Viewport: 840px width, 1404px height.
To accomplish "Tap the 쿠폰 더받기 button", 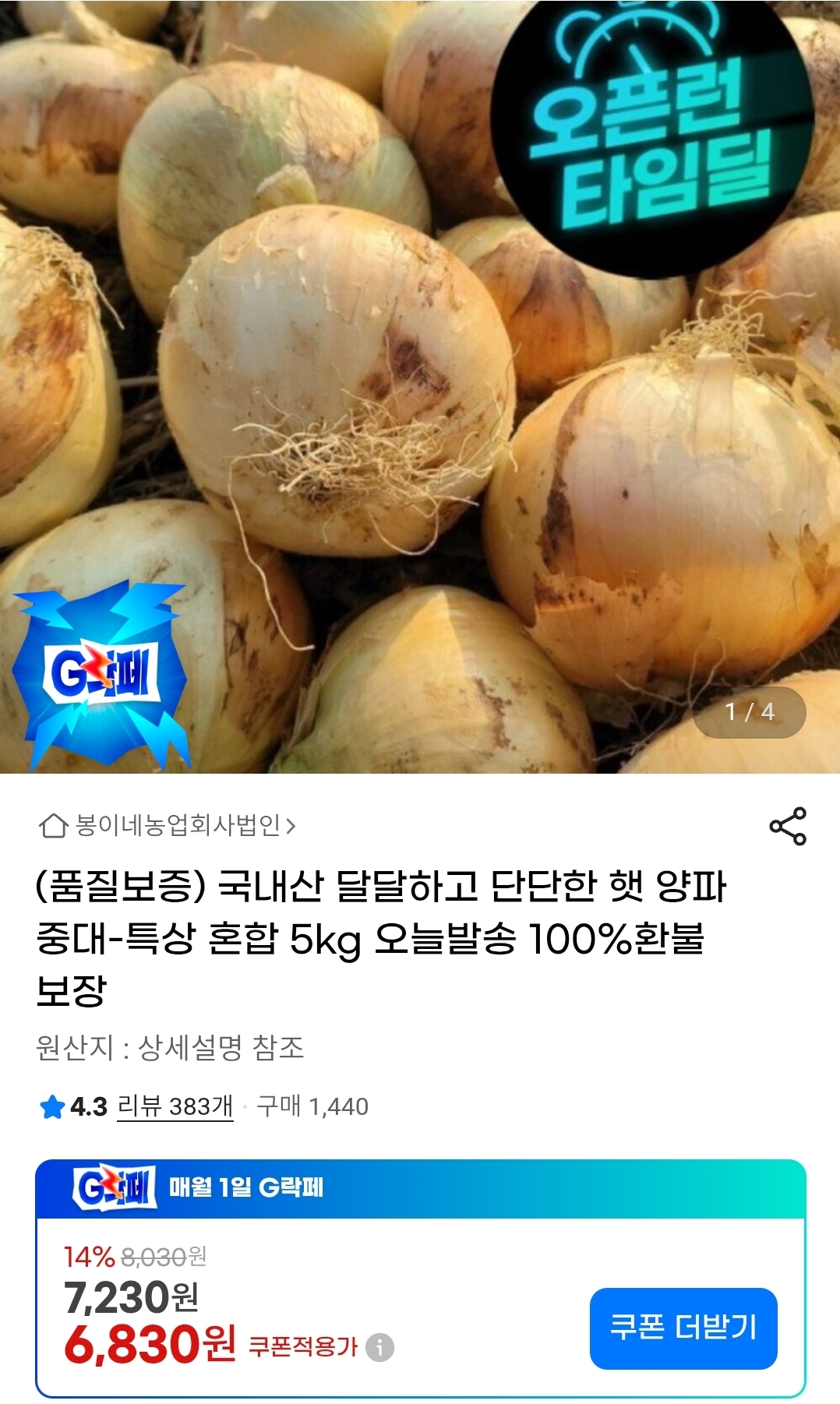I will point(683,1328).
